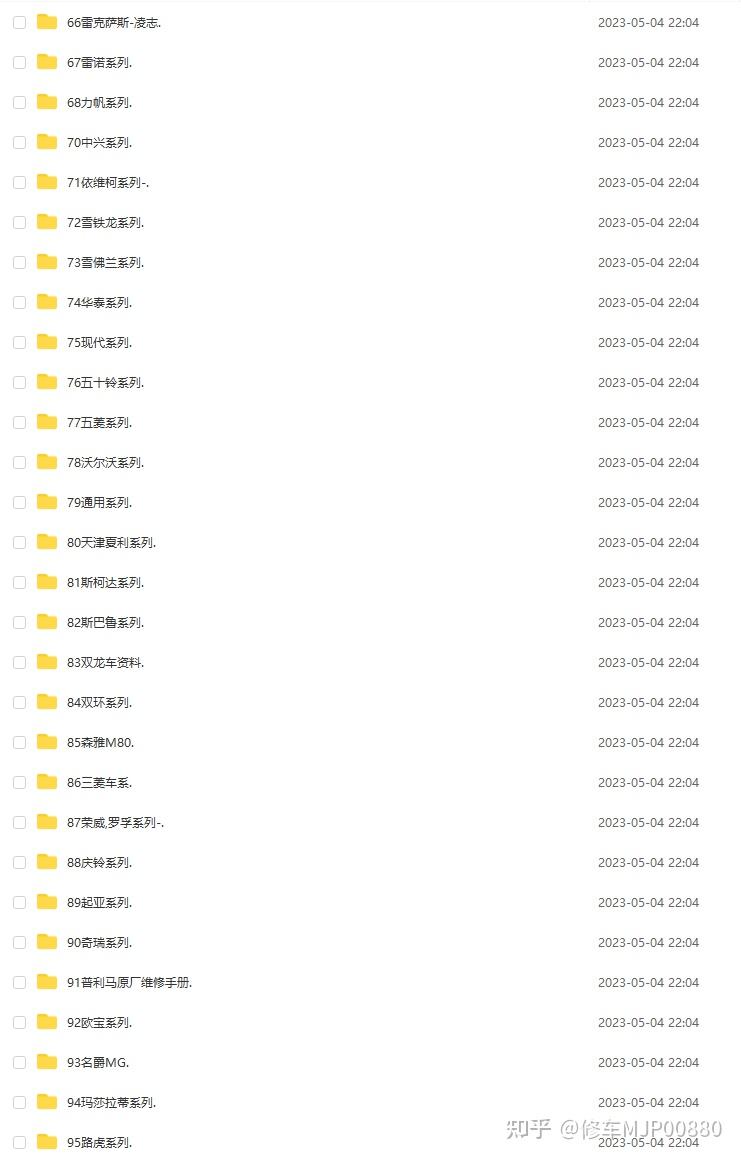Open the 83双龙车资料 folder
The height and width of the screenshot is (1159, 741).
(105, 662)
